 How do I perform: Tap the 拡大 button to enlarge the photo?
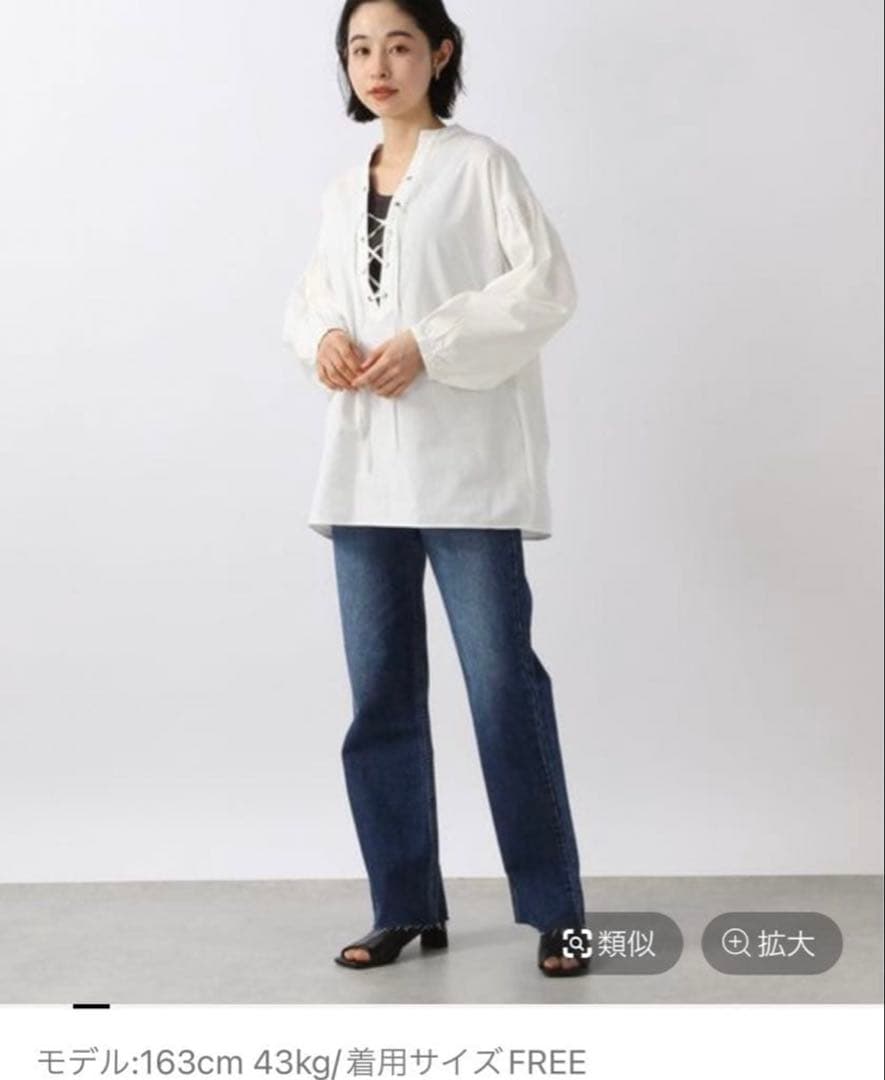point(771,943)
